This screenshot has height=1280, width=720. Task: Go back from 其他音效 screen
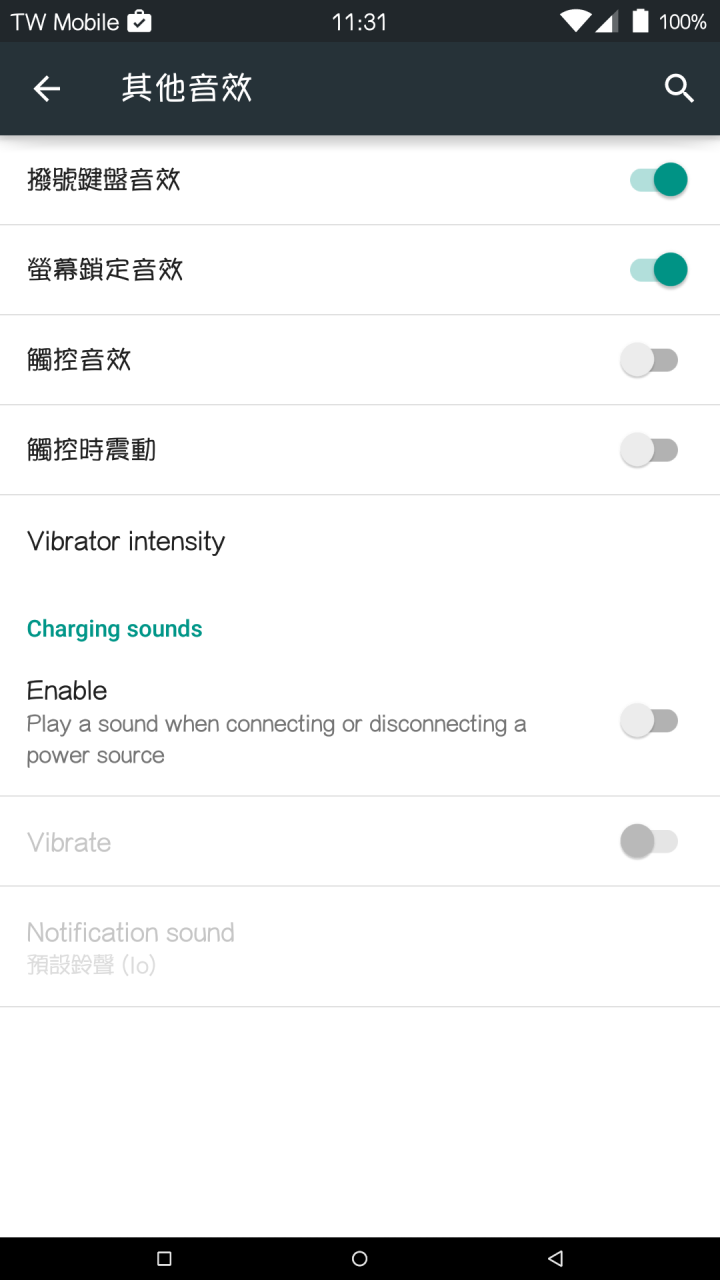pos(47,89)
